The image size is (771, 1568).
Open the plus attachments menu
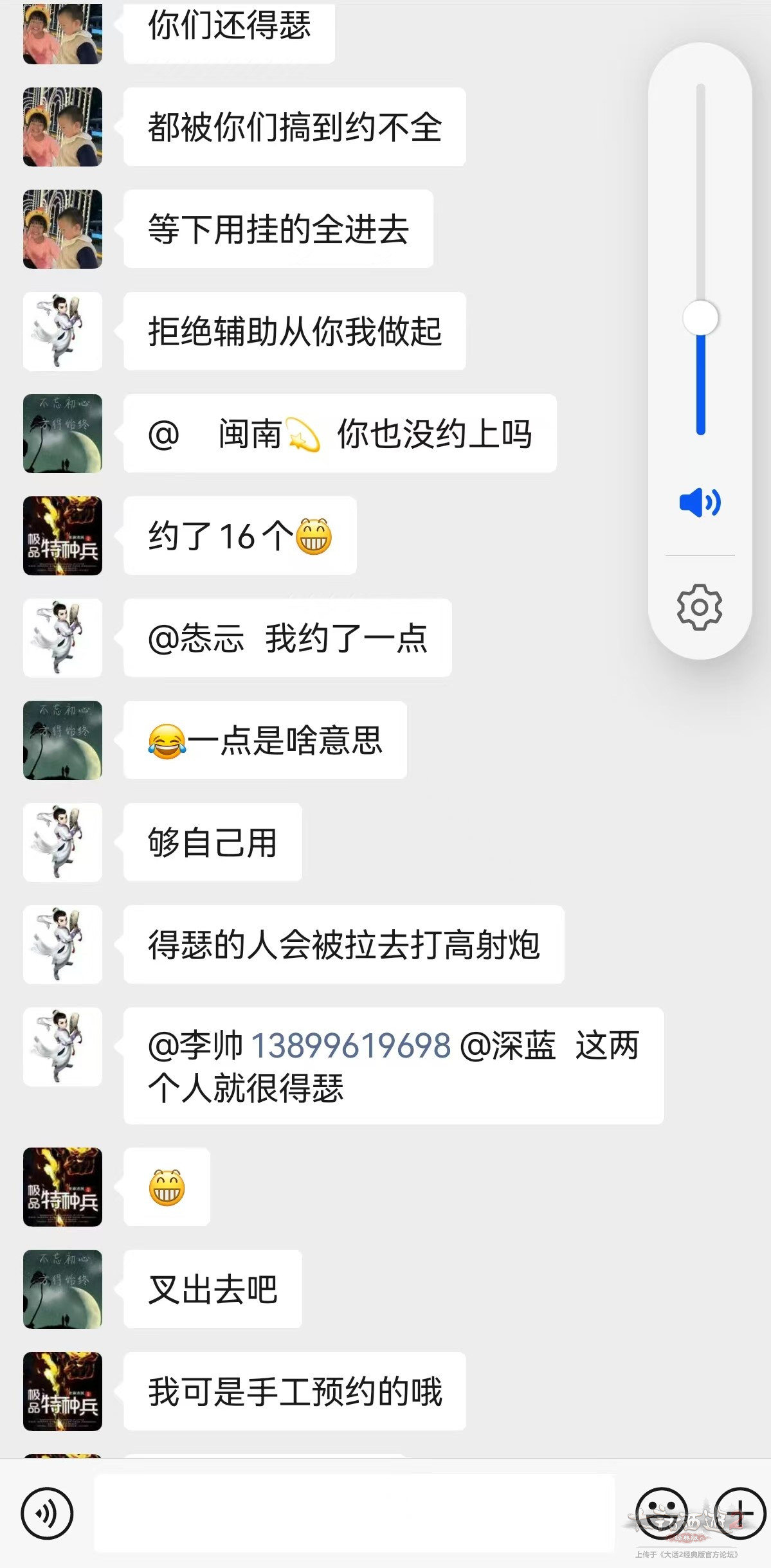point(740,1513)
